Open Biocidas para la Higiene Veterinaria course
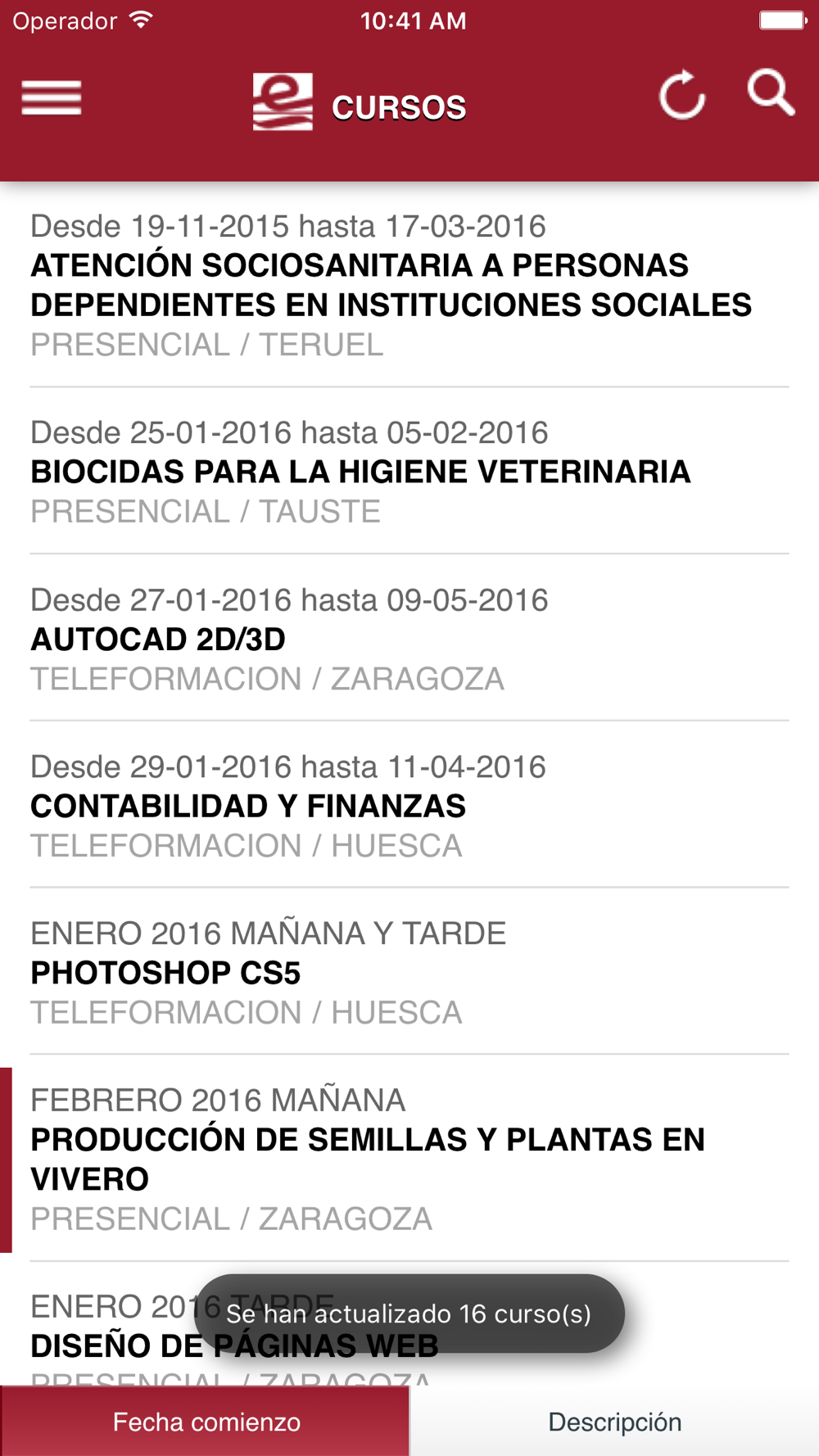Viewport: 819px width, 1456px height. pos(409,471)
